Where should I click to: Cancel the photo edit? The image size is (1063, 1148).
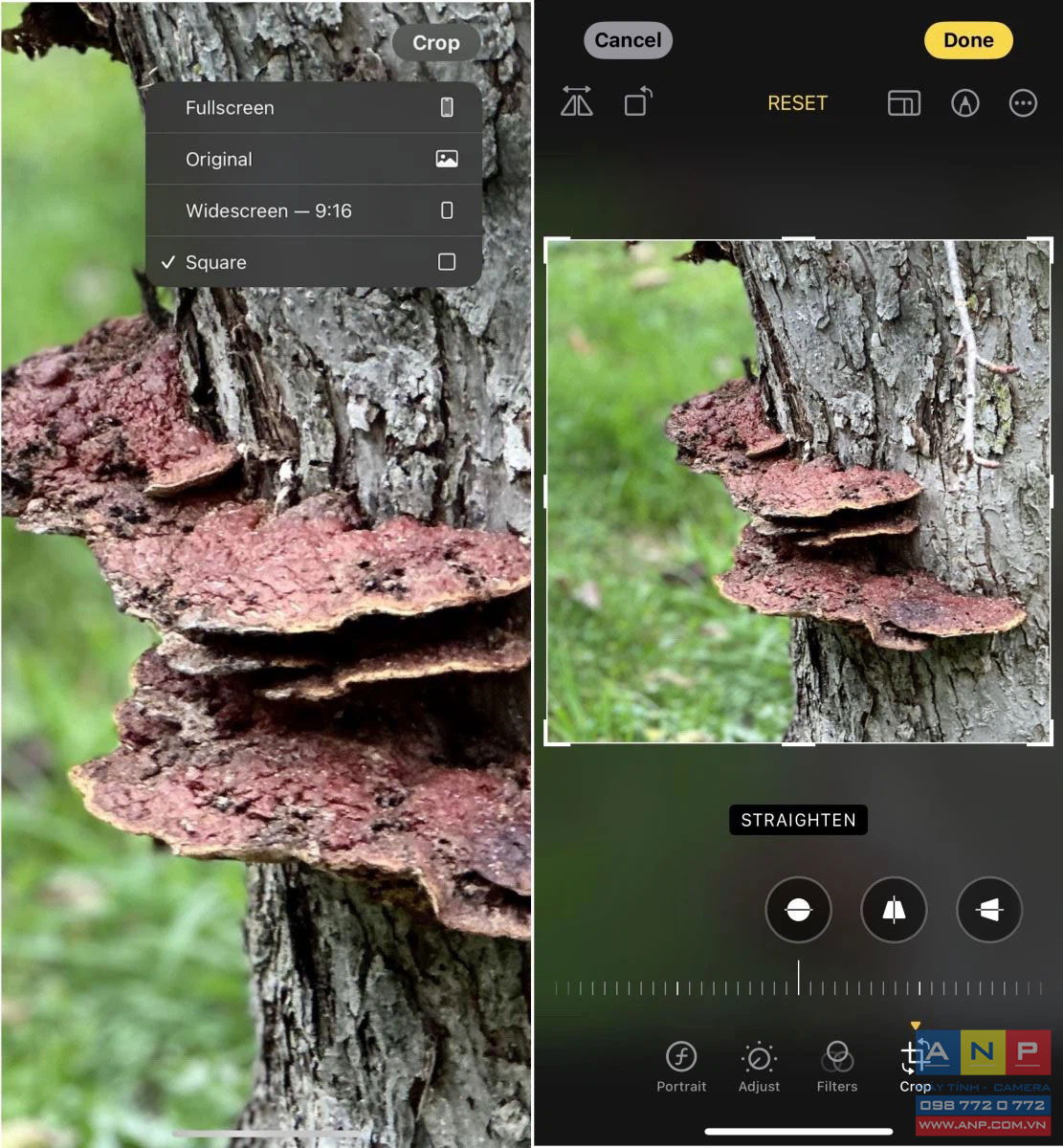click(x=628, y=40)
